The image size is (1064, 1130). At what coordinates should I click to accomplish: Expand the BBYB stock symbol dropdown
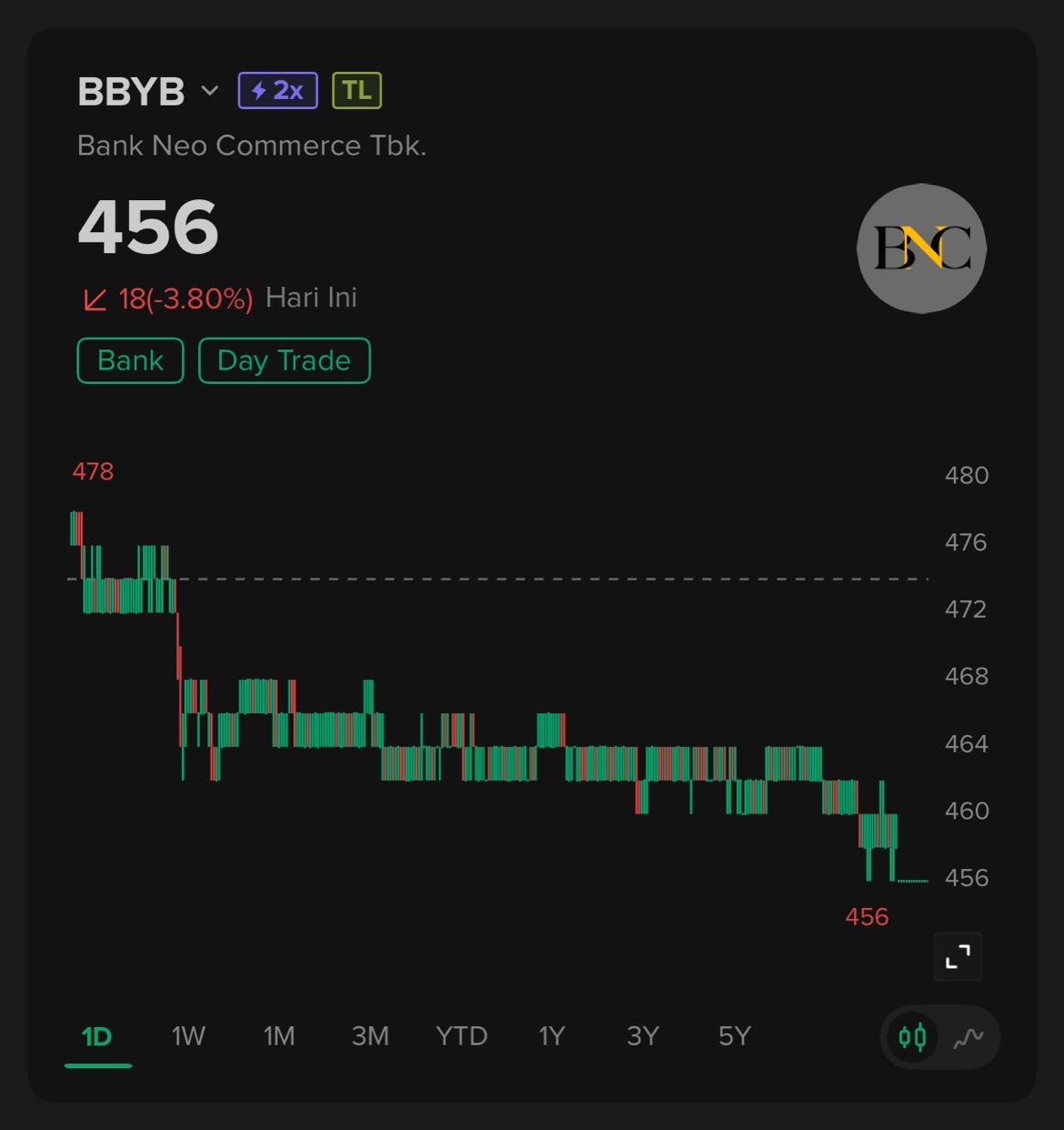point(209,91)
